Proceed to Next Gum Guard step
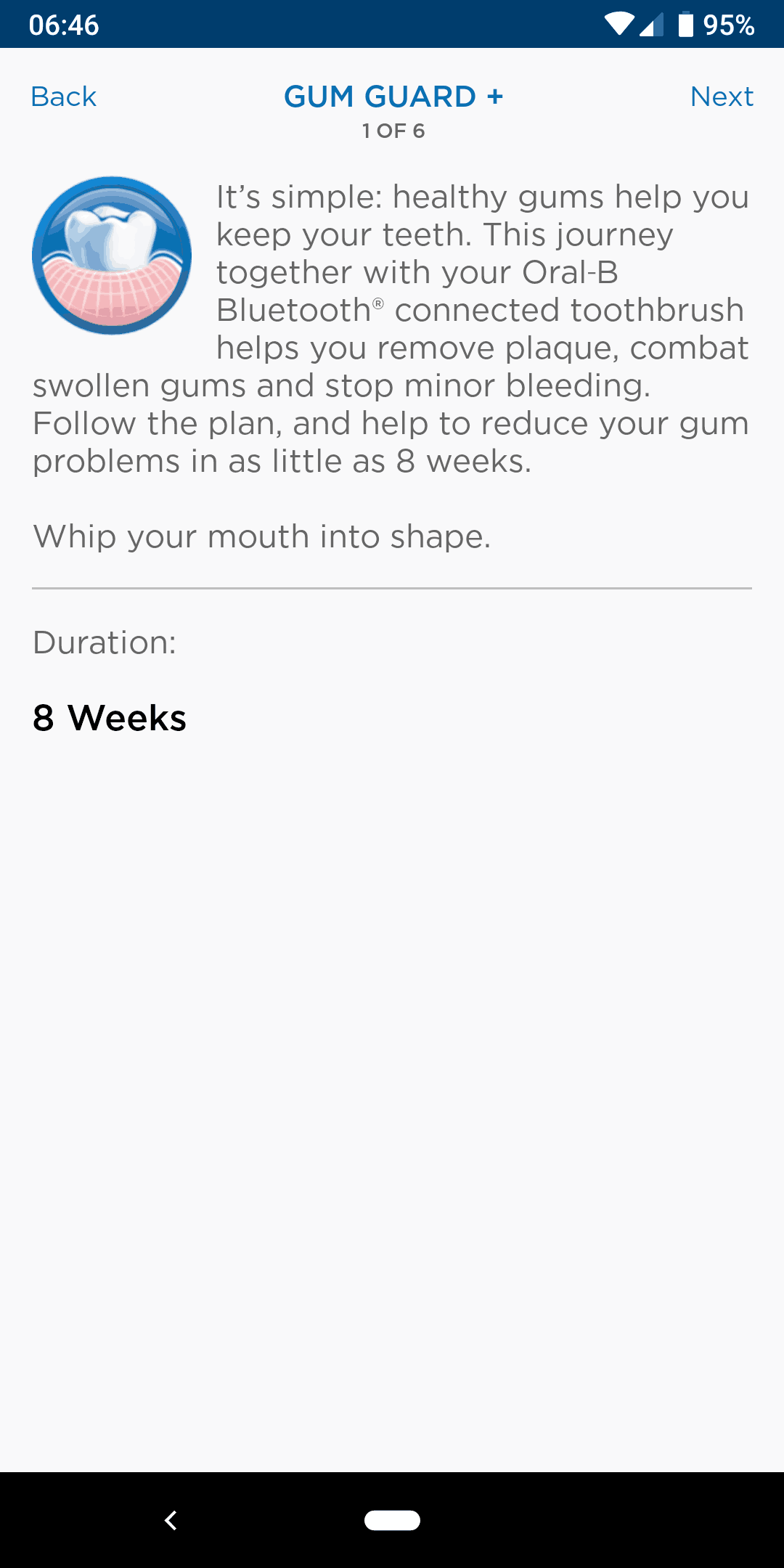 722,97
